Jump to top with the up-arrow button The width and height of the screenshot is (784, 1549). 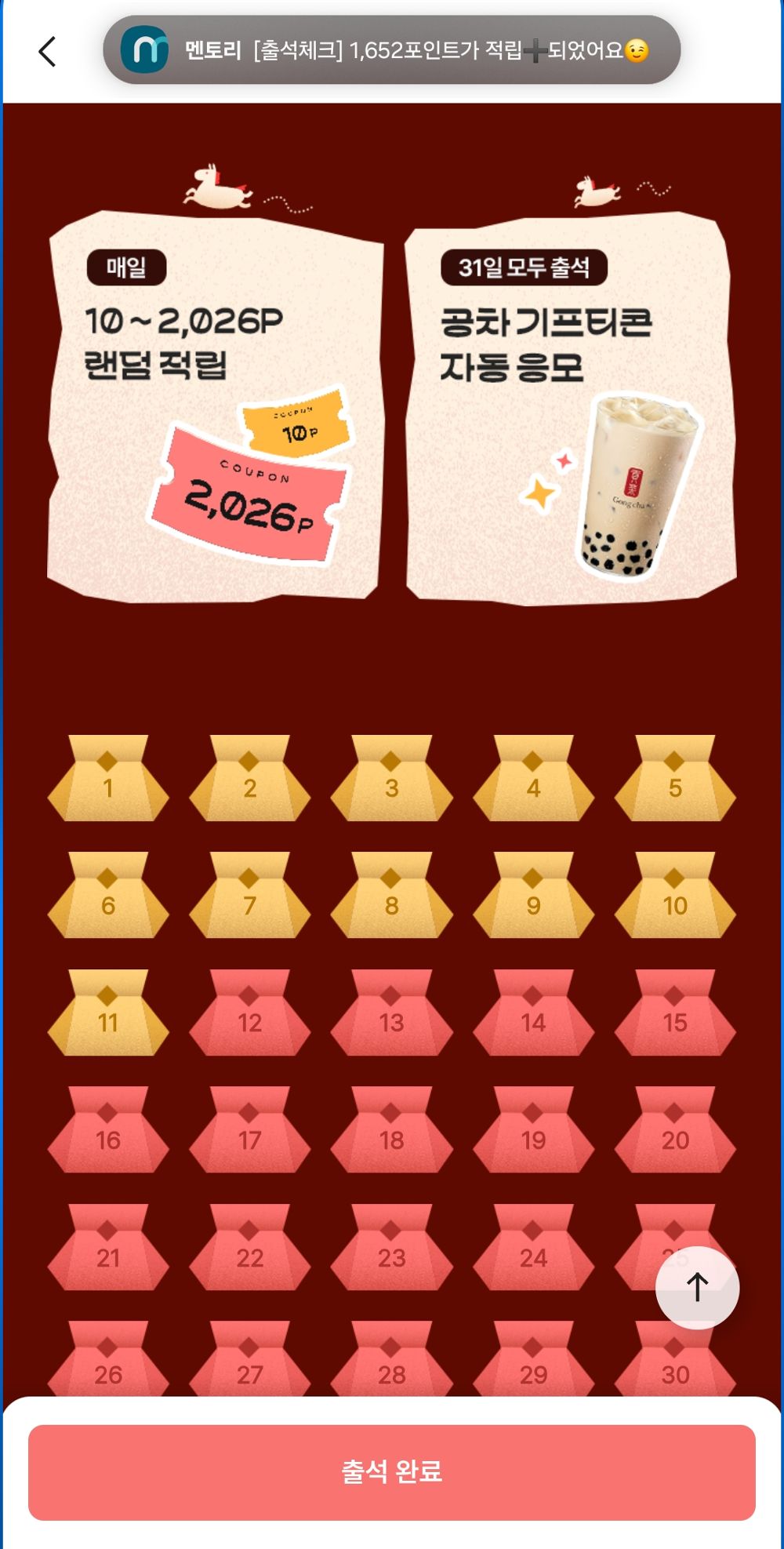[697, 1287]
